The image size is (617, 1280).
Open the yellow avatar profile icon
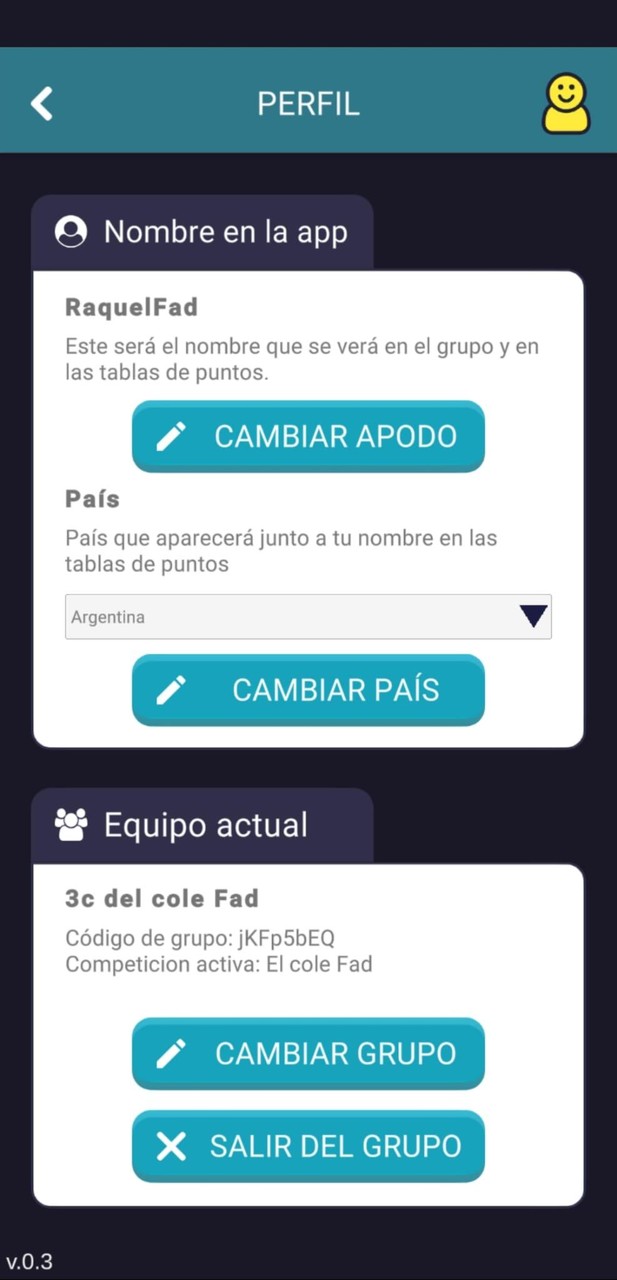pos(566,103)
